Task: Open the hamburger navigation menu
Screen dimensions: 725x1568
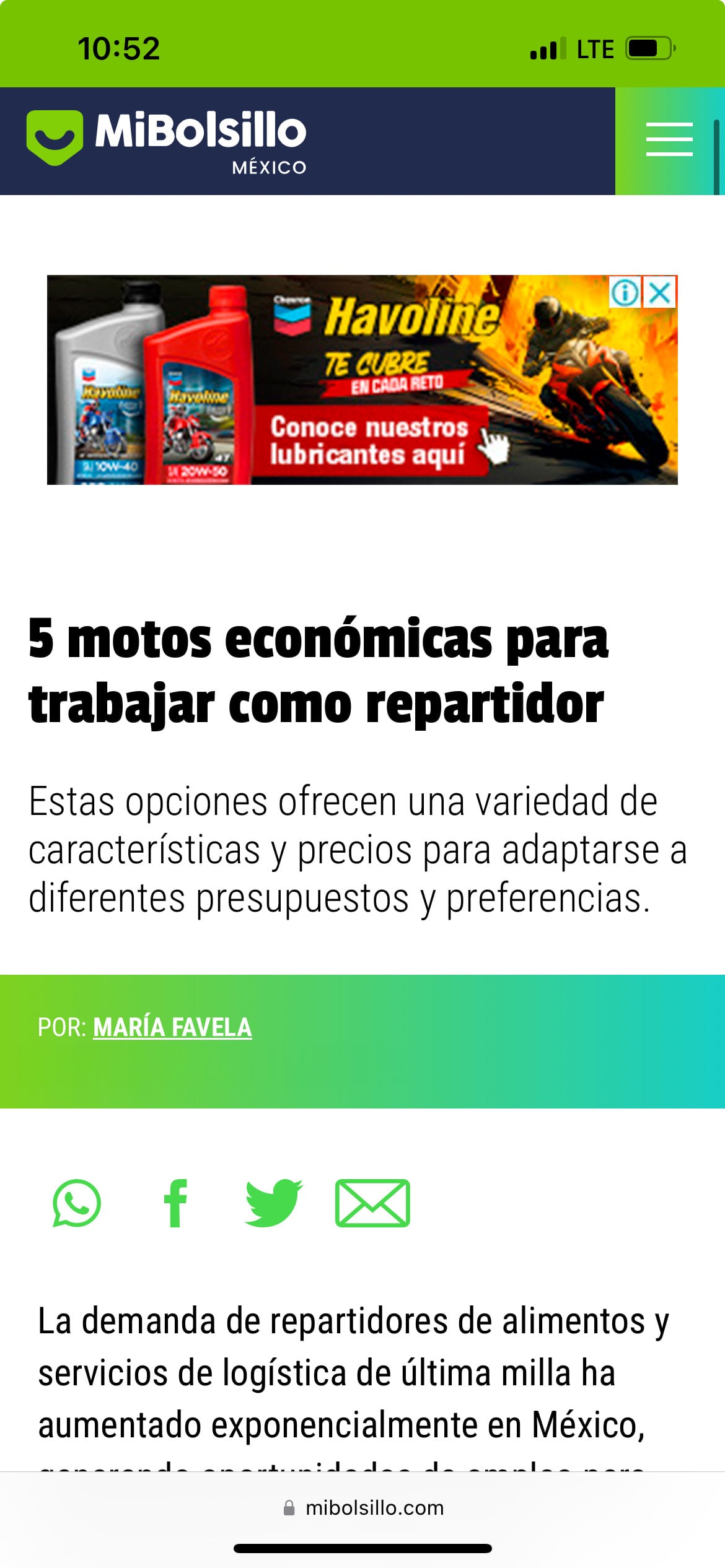Action: (x=669, y=140)
